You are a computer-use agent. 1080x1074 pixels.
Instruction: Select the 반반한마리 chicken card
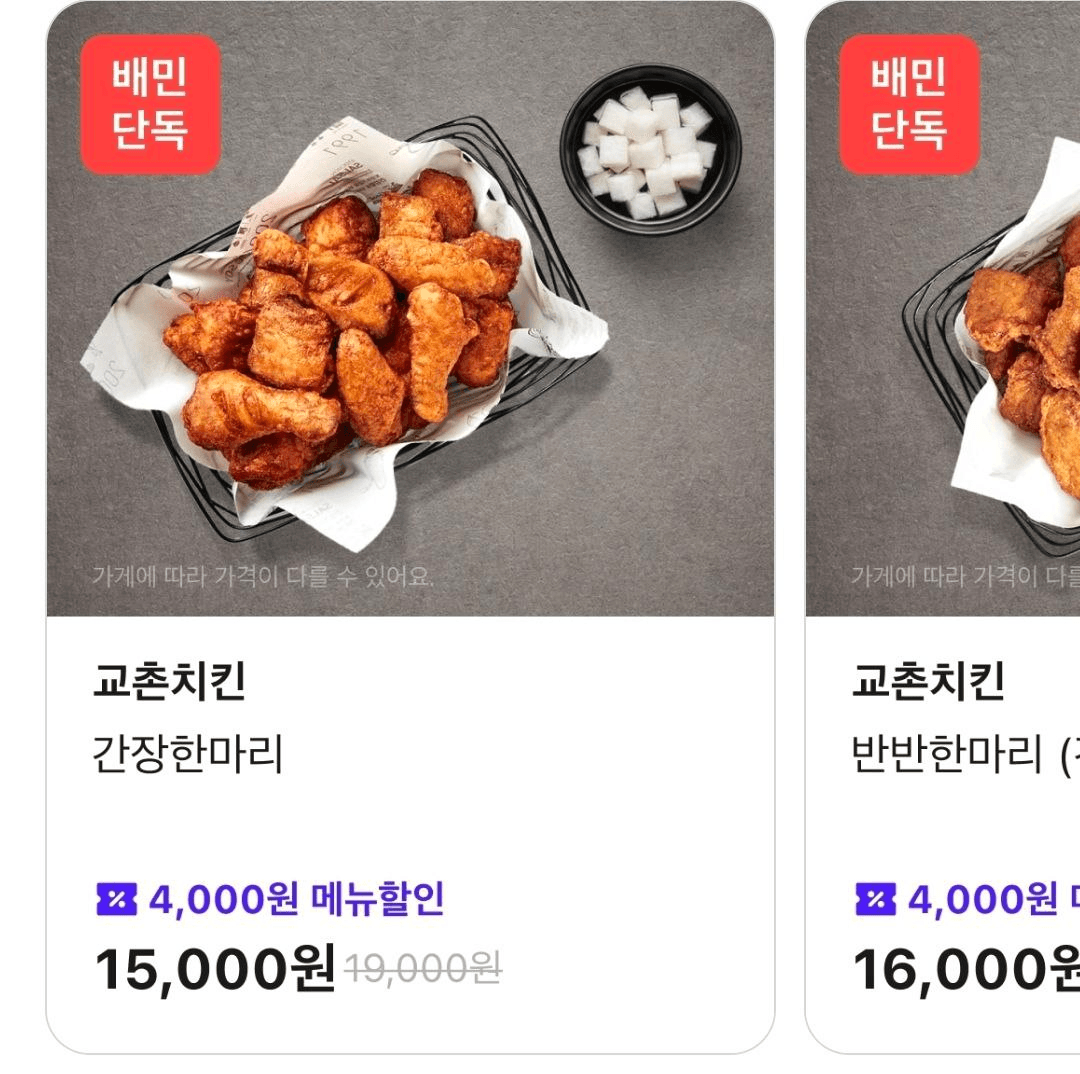tap(944, 526)
